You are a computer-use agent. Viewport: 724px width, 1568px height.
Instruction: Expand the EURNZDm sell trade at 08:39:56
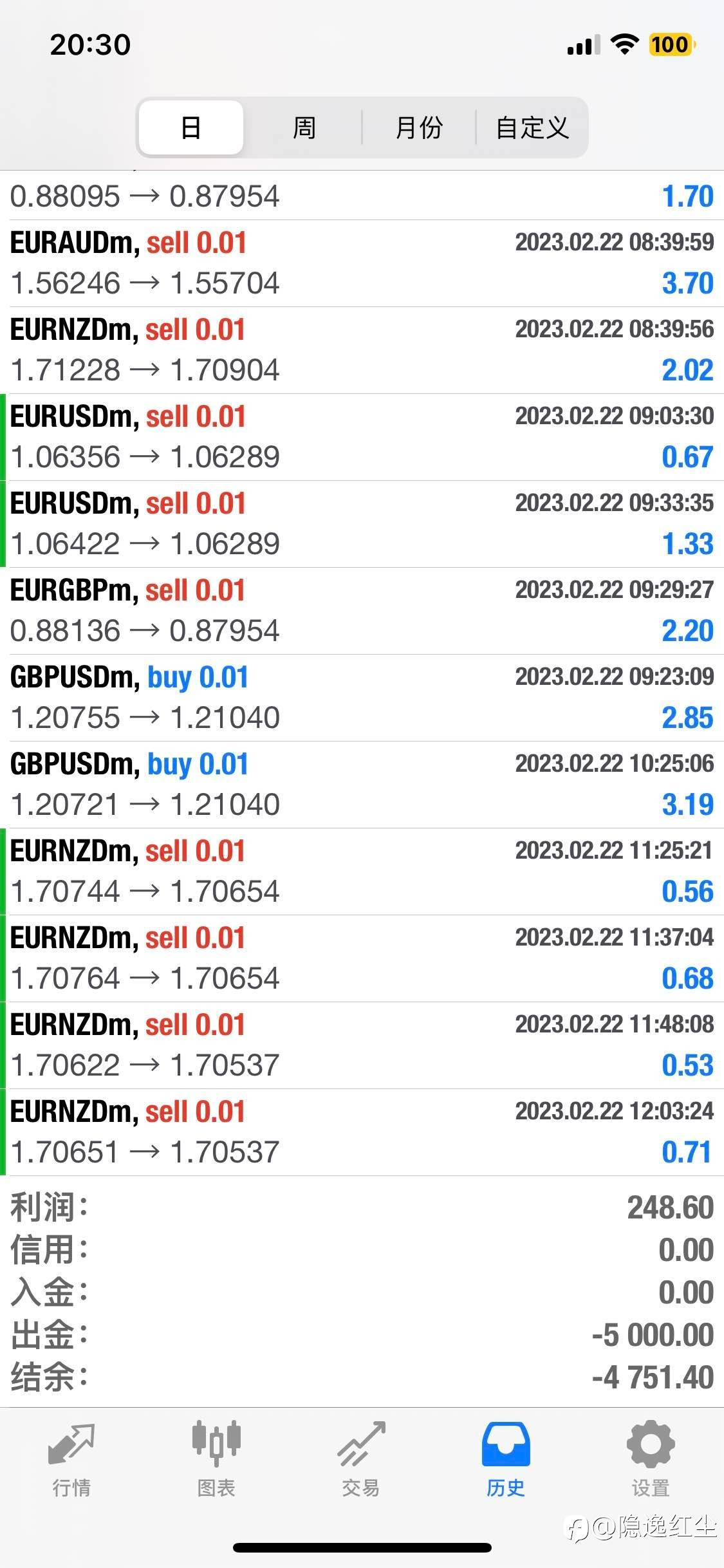pos(362,350)
